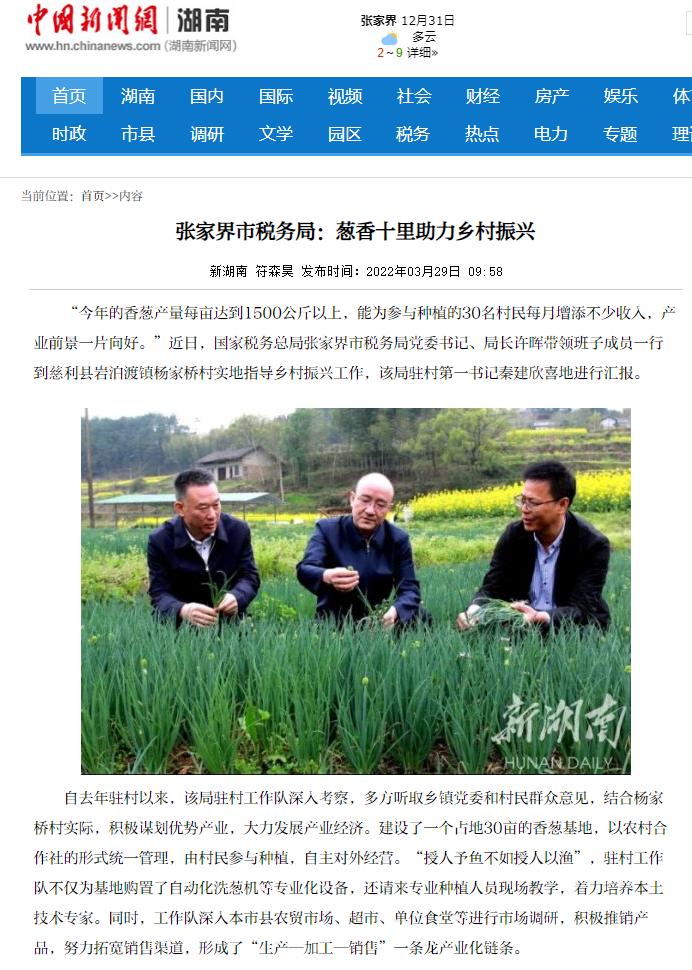Select the 电力 tab
The image size is (692, 970).
click(x=552, y=134)
